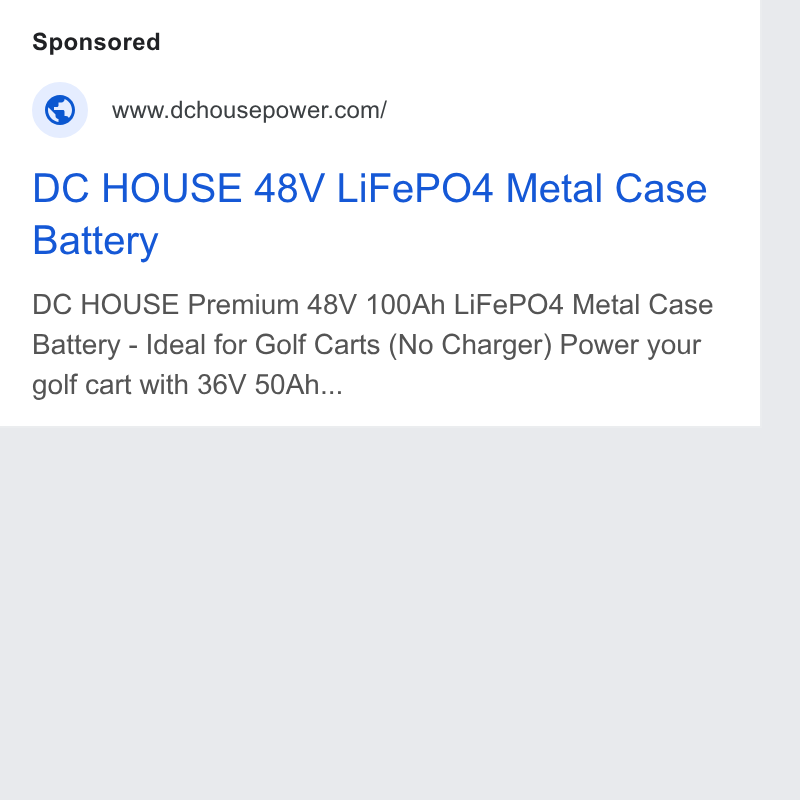Open the DC HOUSE 48V LiFePO4 battery link
The image size is (800, 800).
369,214
